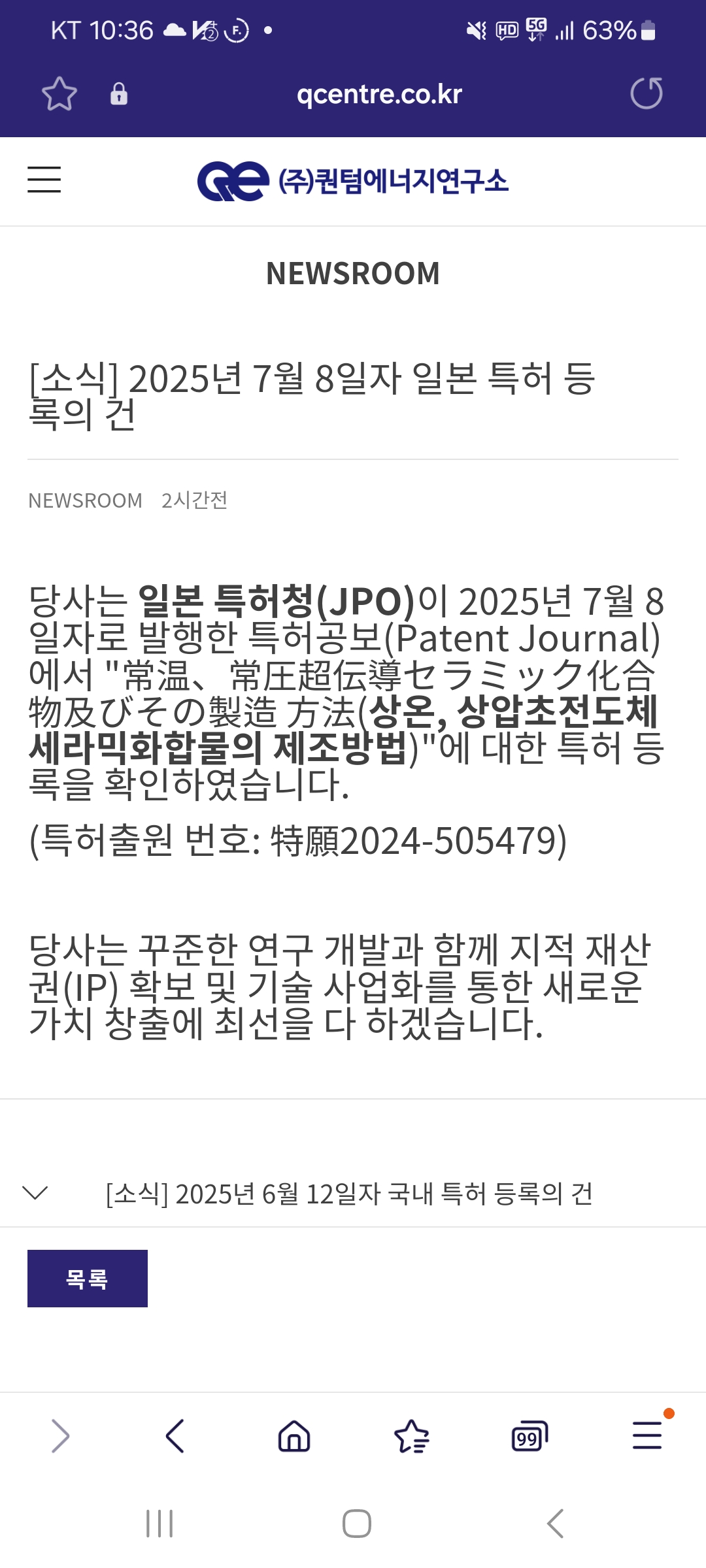
Task: Return to the list with 목록 button
Action: coord(87,1278)
